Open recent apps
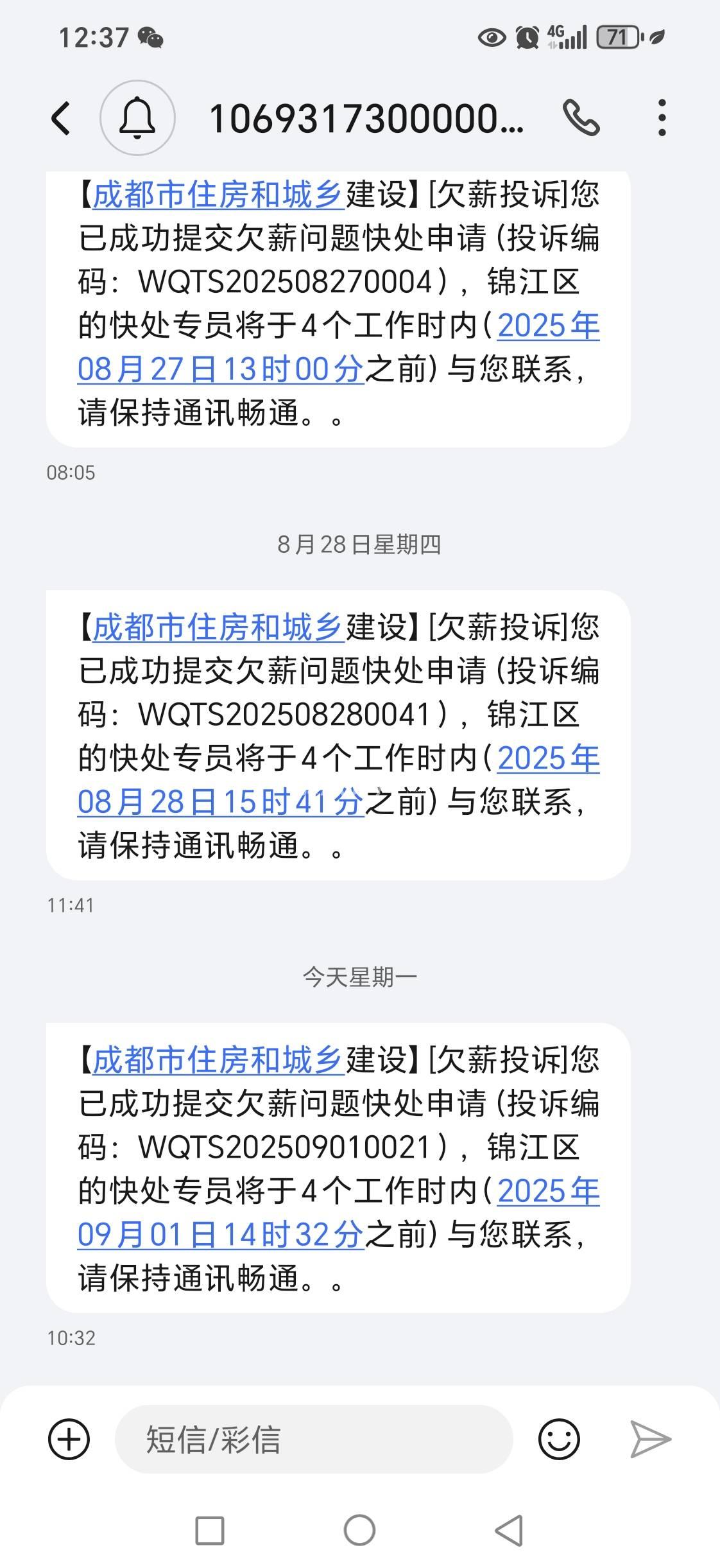This screenshot has width=720, height=1568. pyautogui.click(x=210, y=1530)
